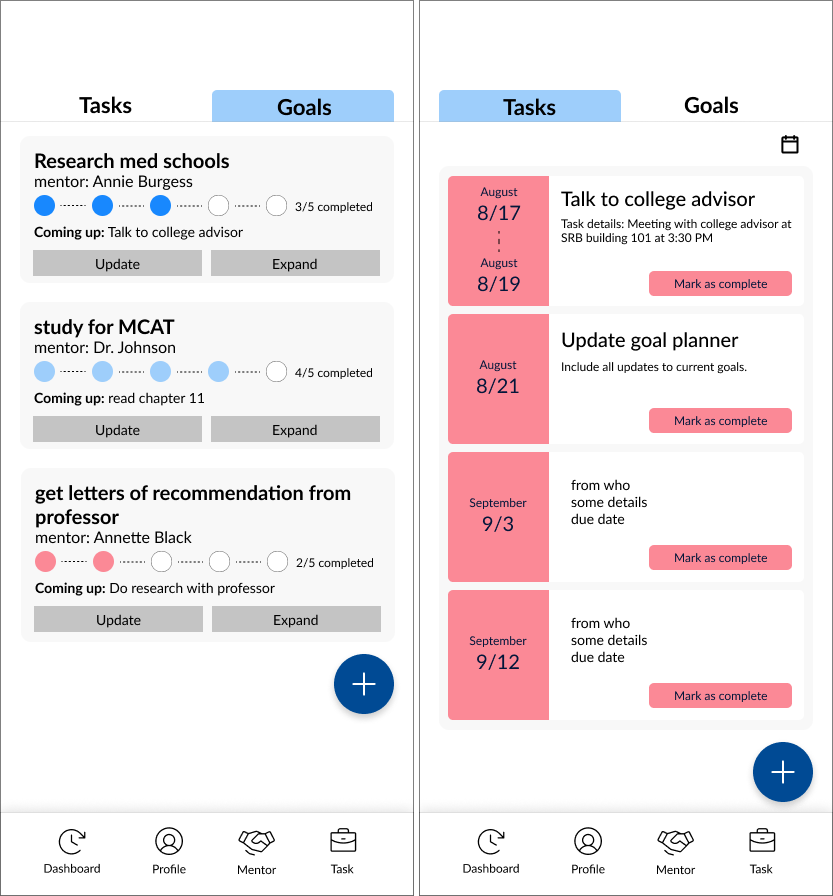833x896 pixels.
Task: Open Profile in the goals screen's bottom bar
Action: (x=169, y=851)
